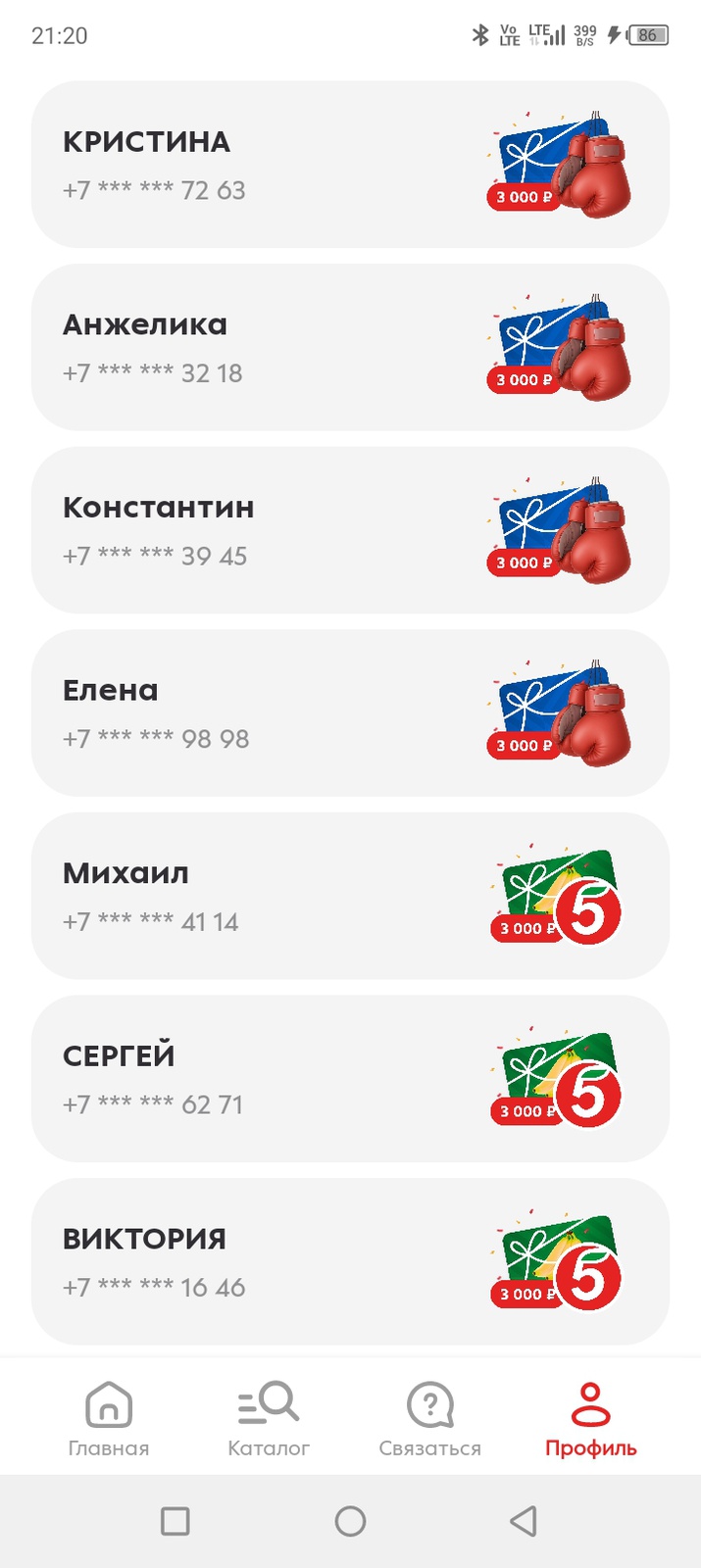Go to the Каталог tab

pos(269,1419)
